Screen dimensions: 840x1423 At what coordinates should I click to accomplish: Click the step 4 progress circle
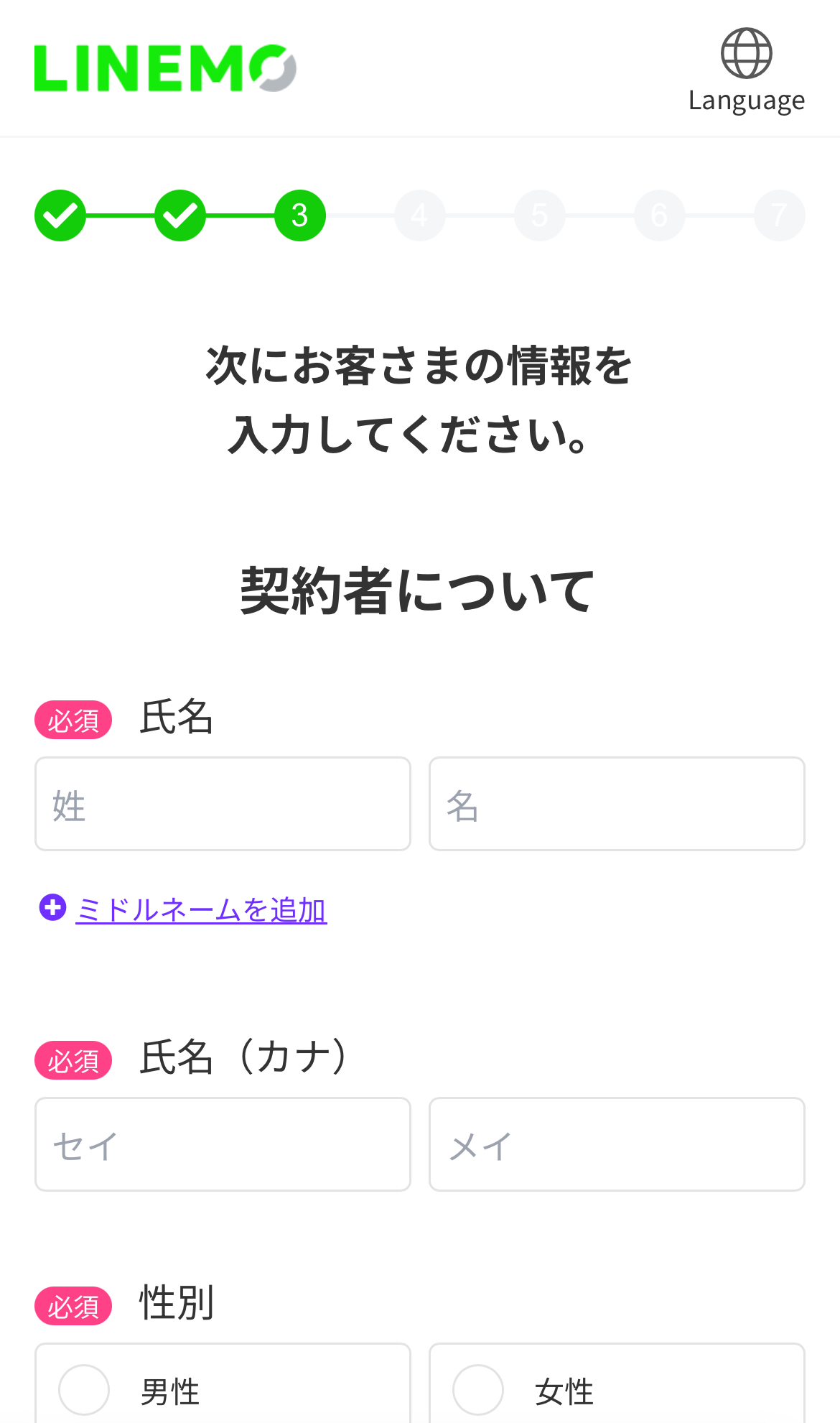419,215
